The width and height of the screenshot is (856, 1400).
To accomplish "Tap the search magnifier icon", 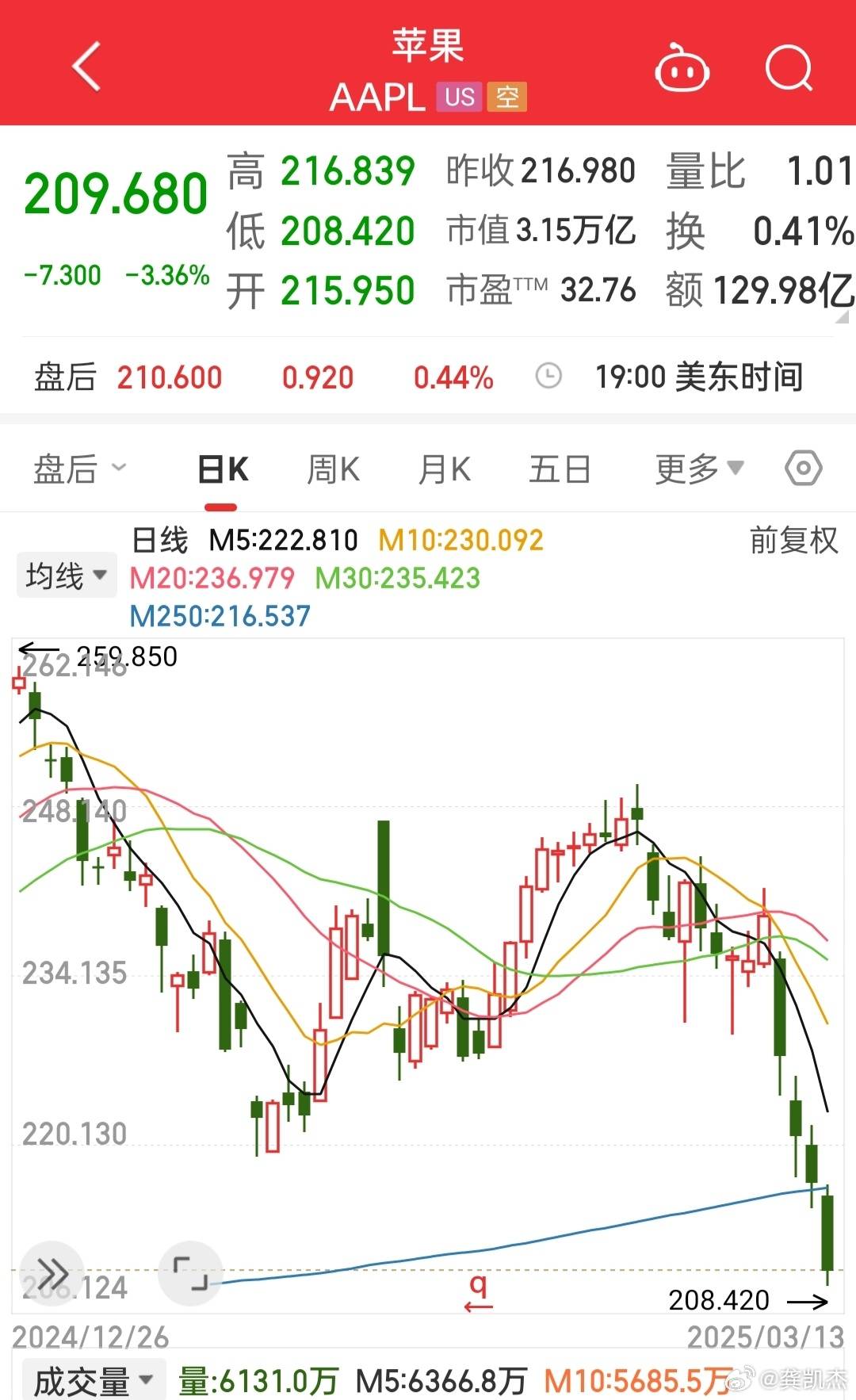I will coord(787,67).
